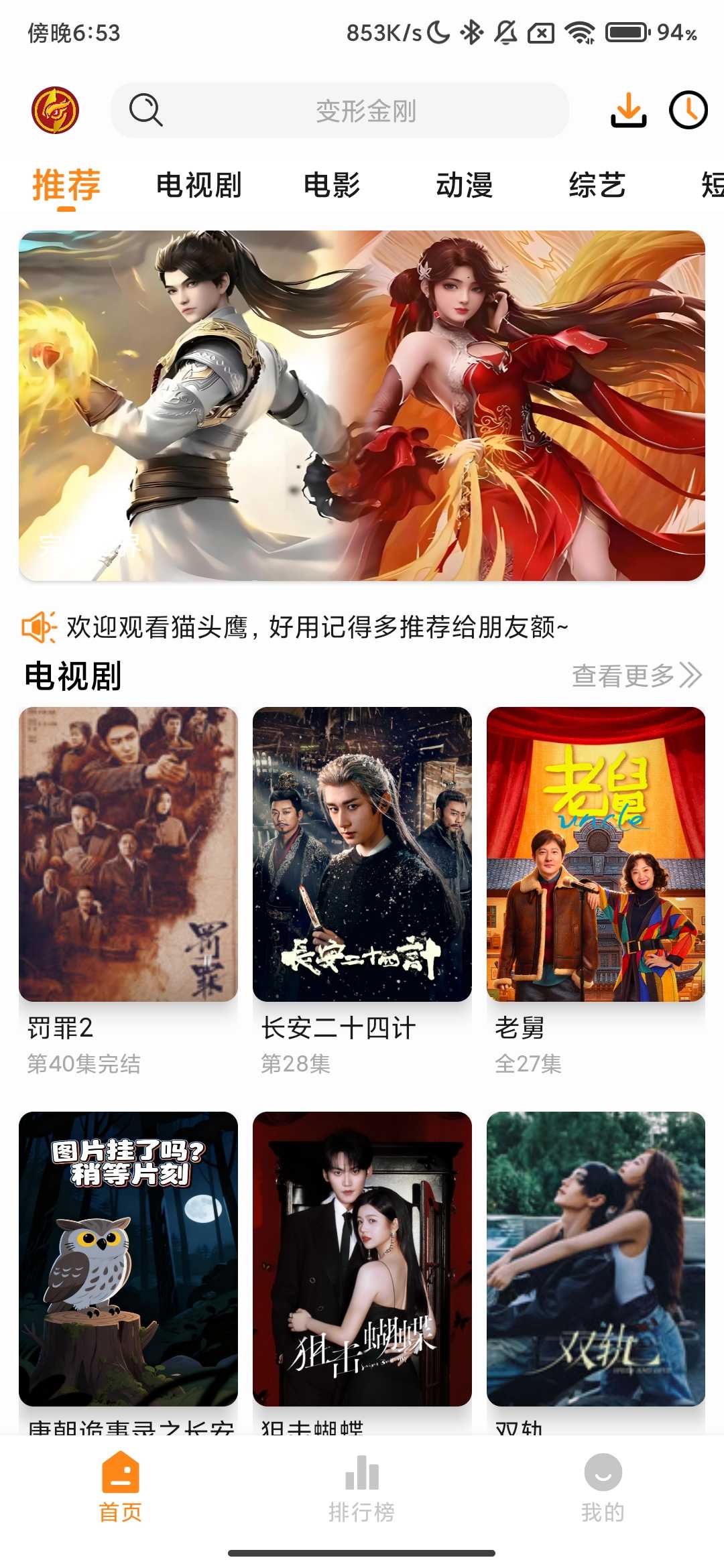The image size is (724, 1568).
Task: Switch to the 电视剧 tab
Action: (x=198, y=185)
